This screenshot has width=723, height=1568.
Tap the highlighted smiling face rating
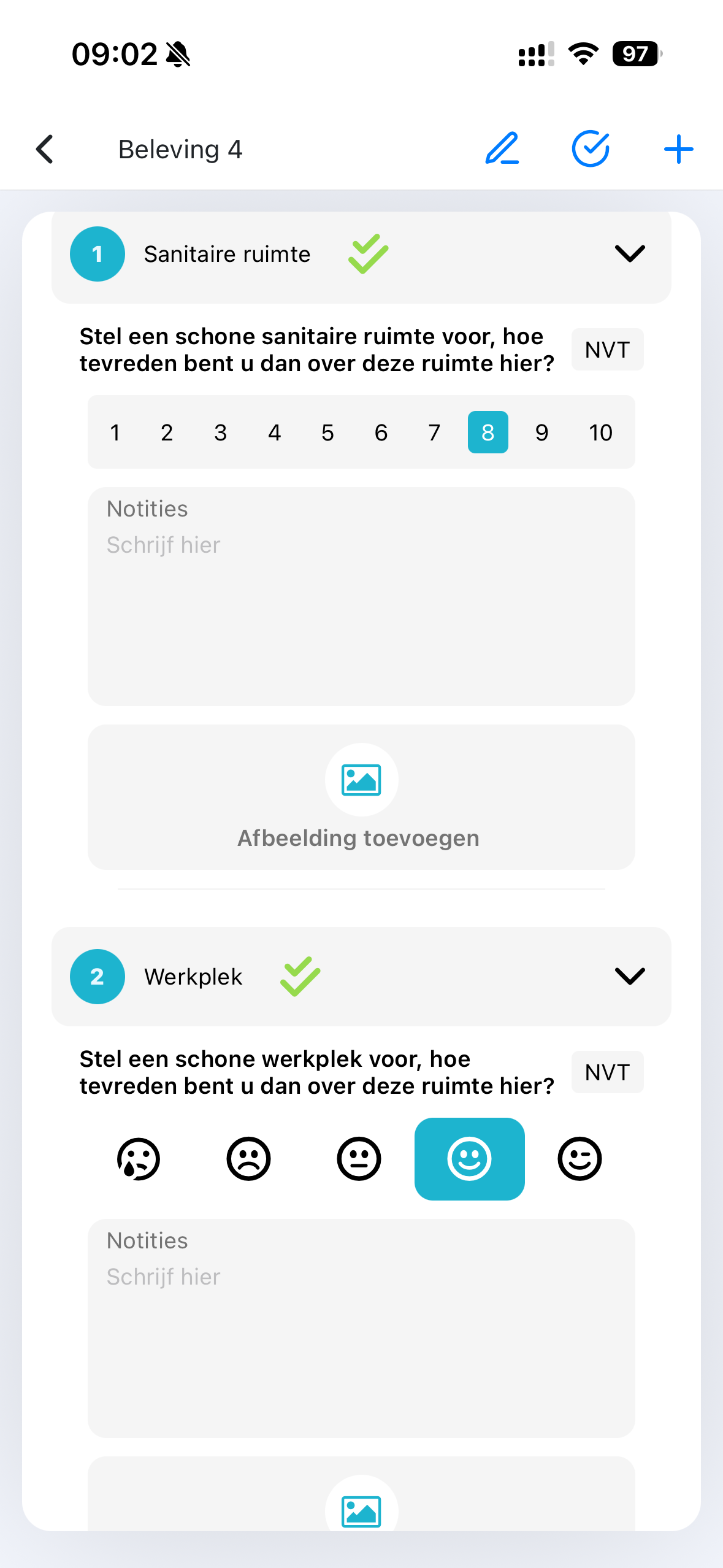click(x=469, y=1159)
